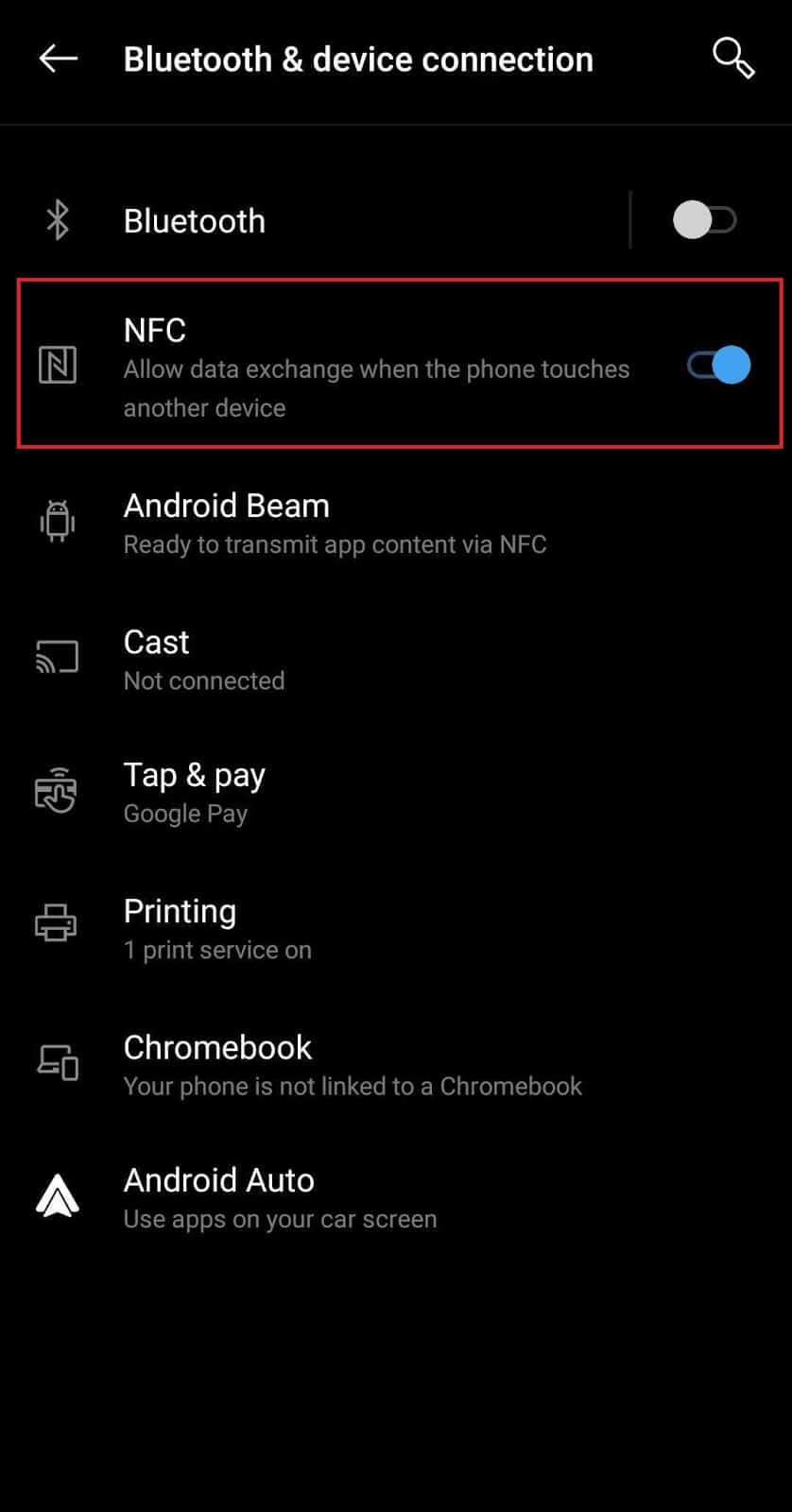The width and height of the screenshot is (792, 1512).
Task: Open Android Auto settings
Action: tap(396, 1197)
